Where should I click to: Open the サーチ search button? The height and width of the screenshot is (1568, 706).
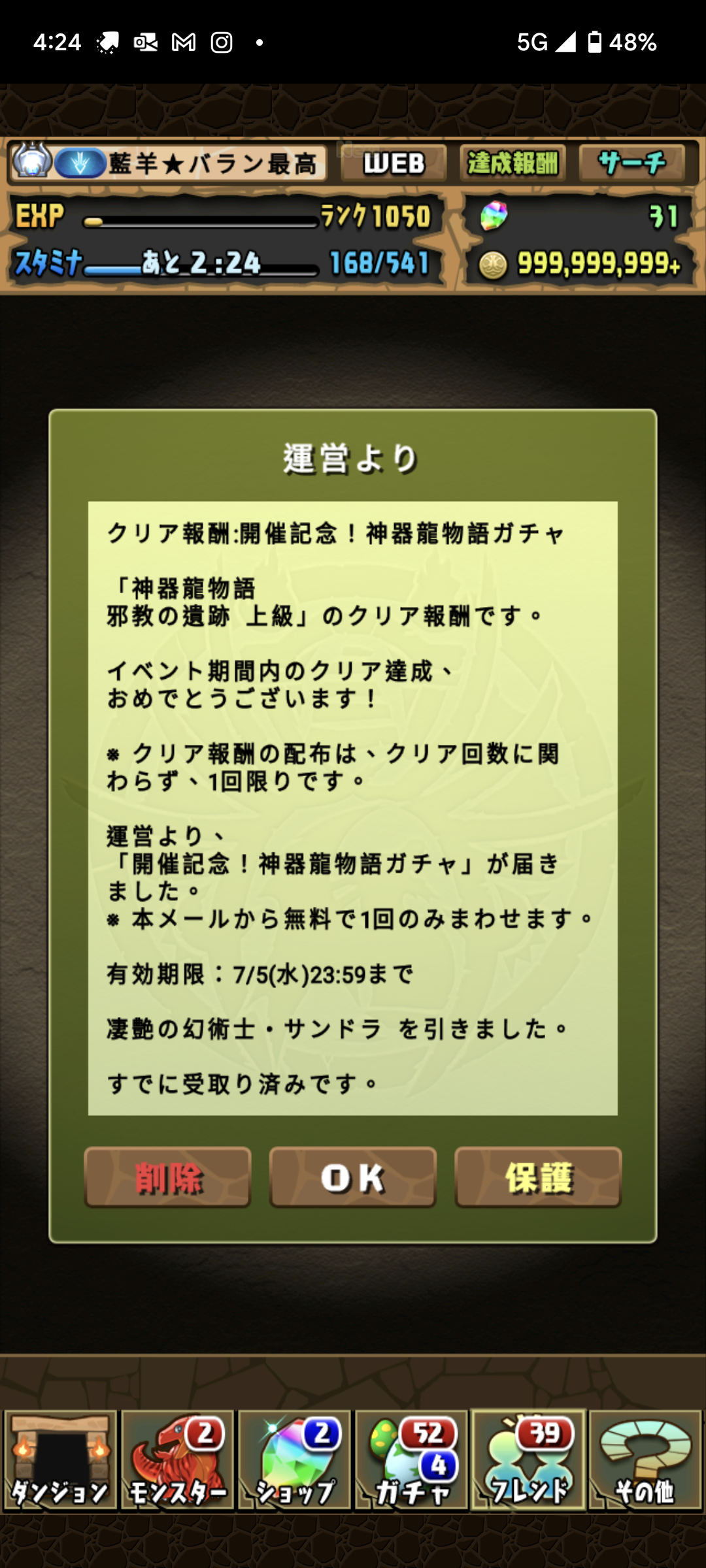pos(631,163)
